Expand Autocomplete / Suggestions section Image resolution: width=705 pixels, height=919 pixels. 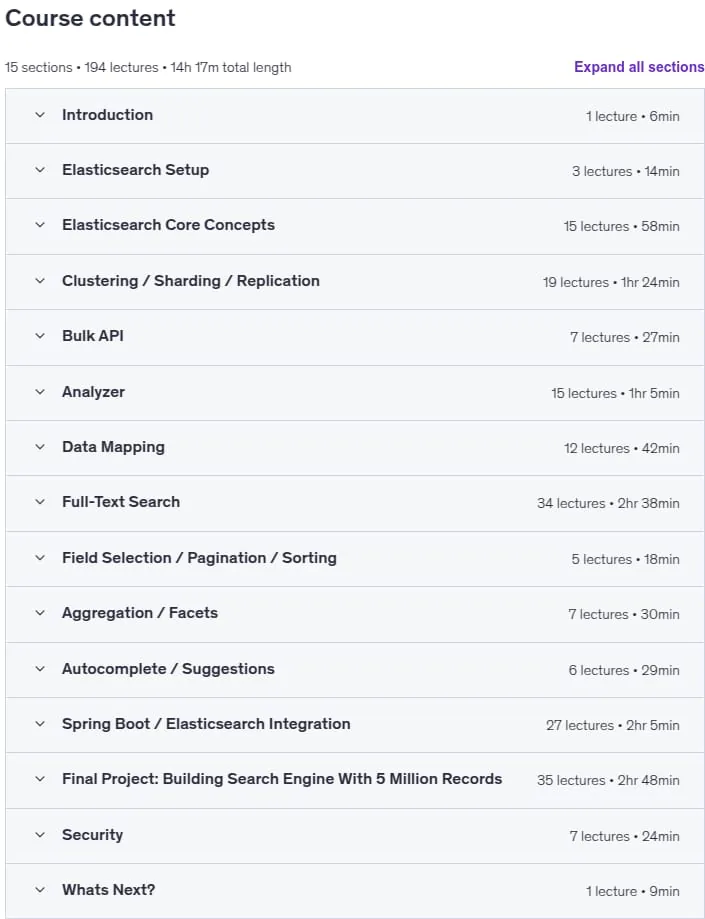point(355,669)
